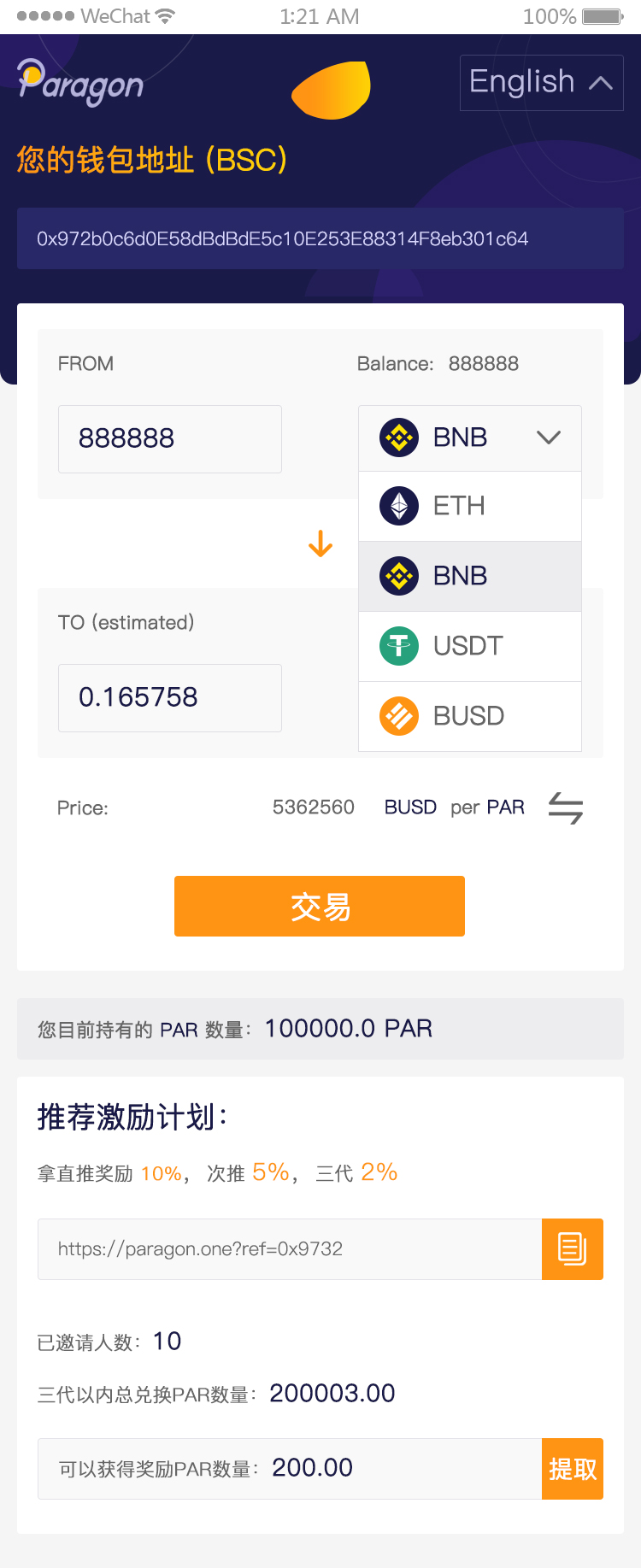Tap the orange 交易 trade button
The image size is (641, 1568).
pos(320,907)
